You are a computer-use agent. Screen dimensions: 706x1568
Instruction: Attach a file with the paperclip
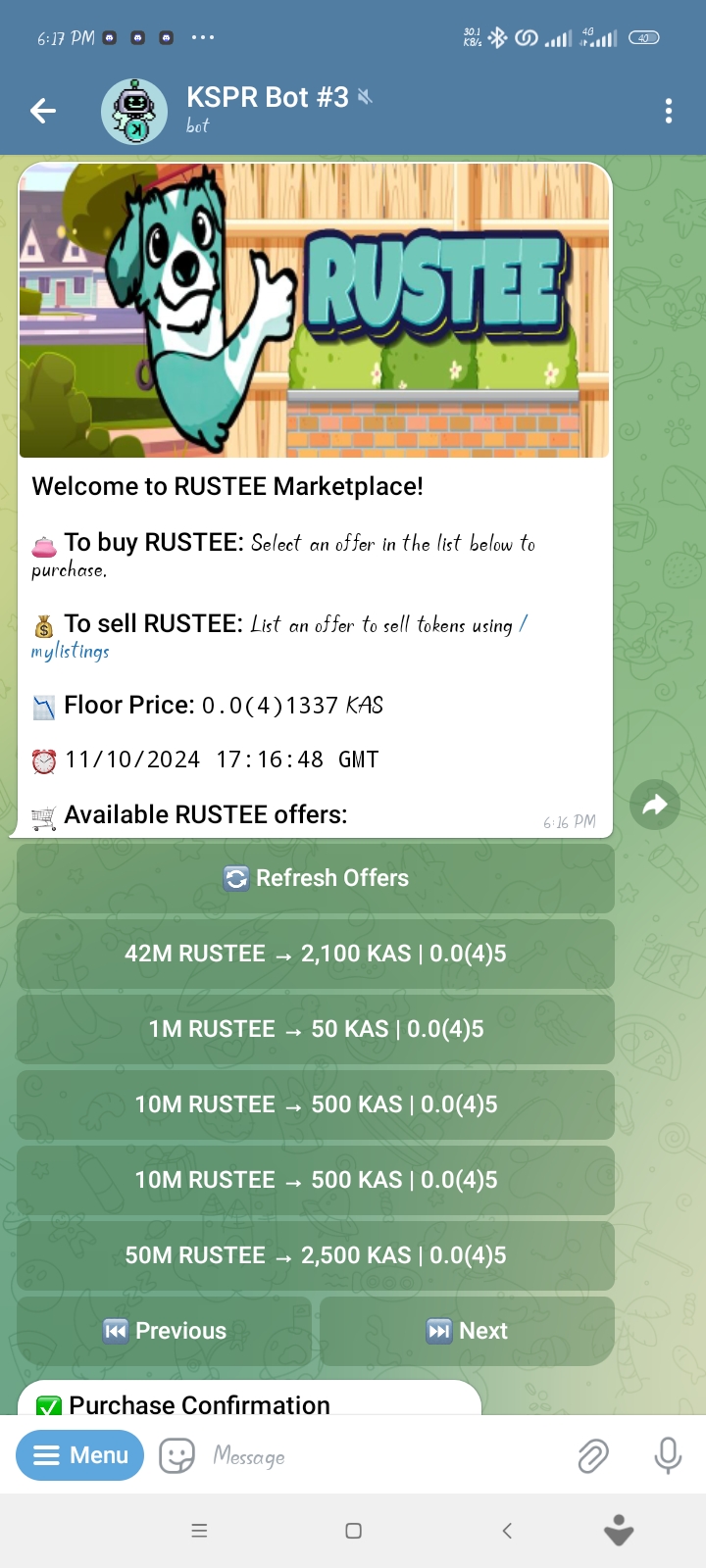(593, 1456)
